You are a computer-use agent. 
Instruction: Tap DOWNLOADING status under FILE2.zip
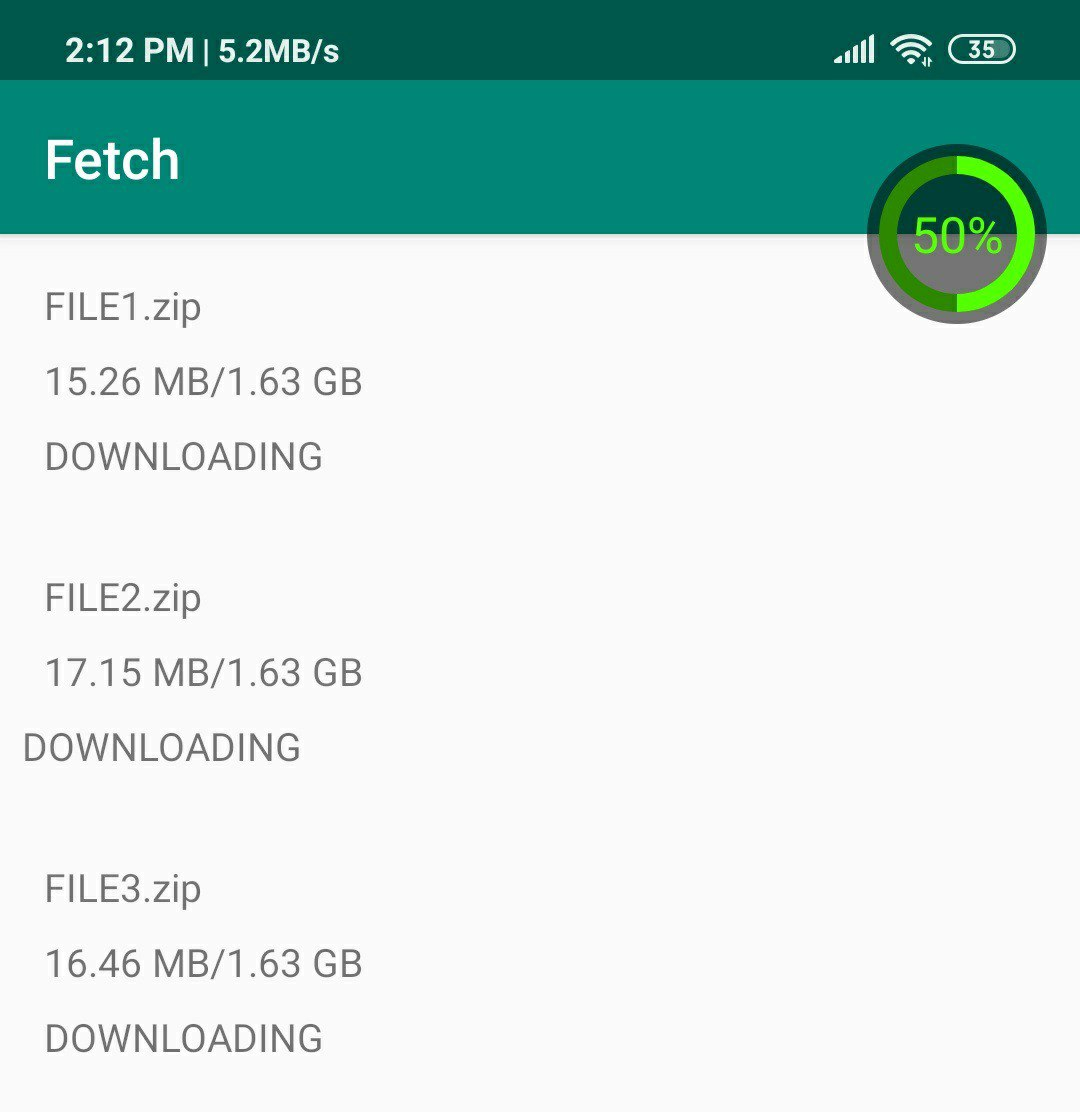[161, 747]
